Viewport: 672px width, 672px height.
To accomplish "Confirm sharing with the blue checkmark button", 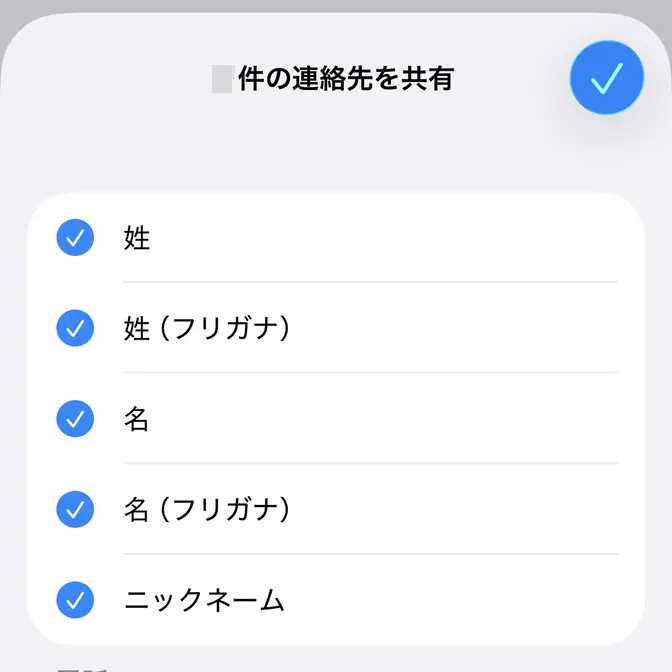I will coord(606,77).
